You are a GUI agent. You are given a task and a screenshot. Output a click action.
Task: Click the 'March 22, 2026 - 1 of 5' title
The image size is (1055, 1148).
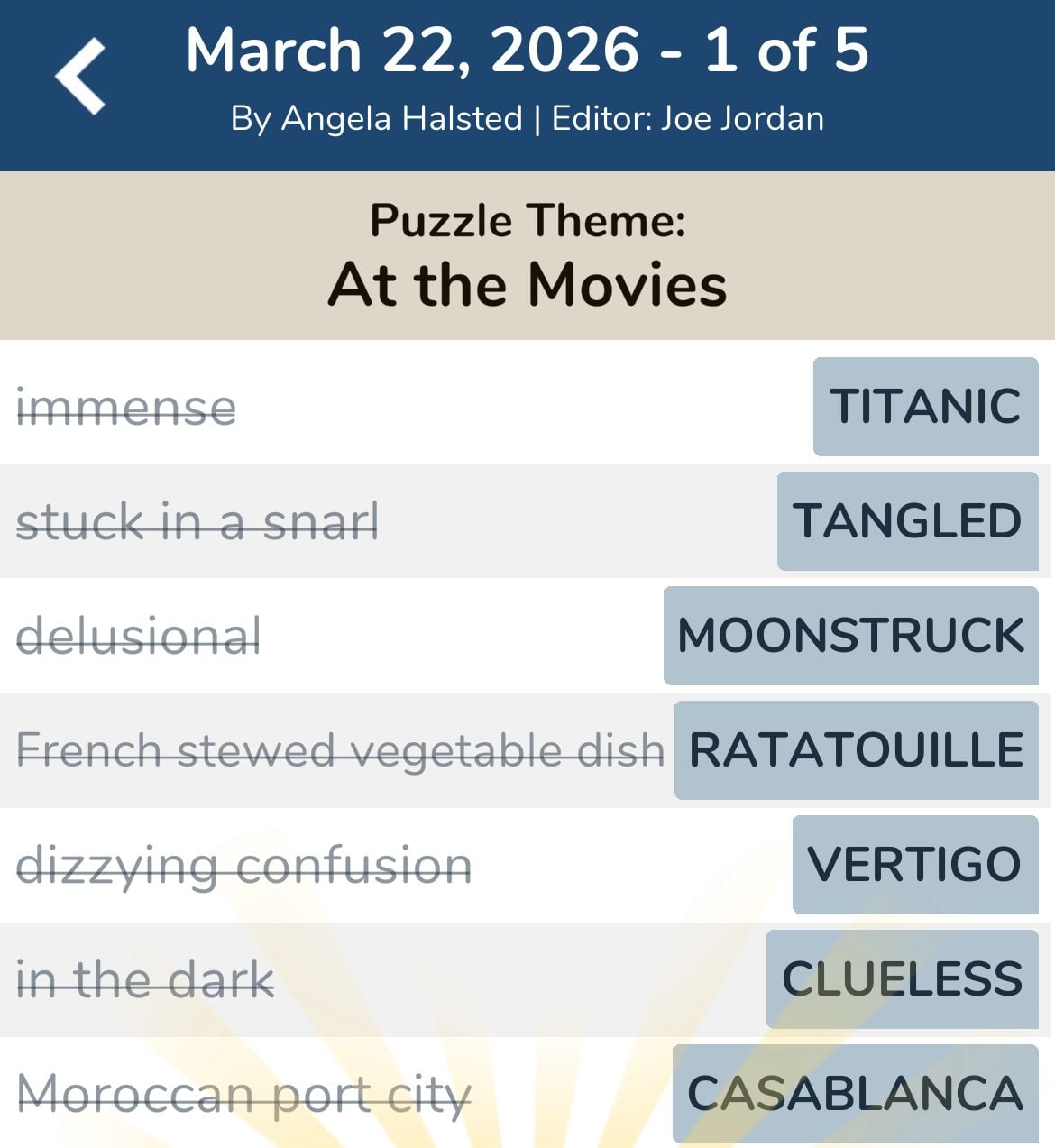[x=527, y=50]
